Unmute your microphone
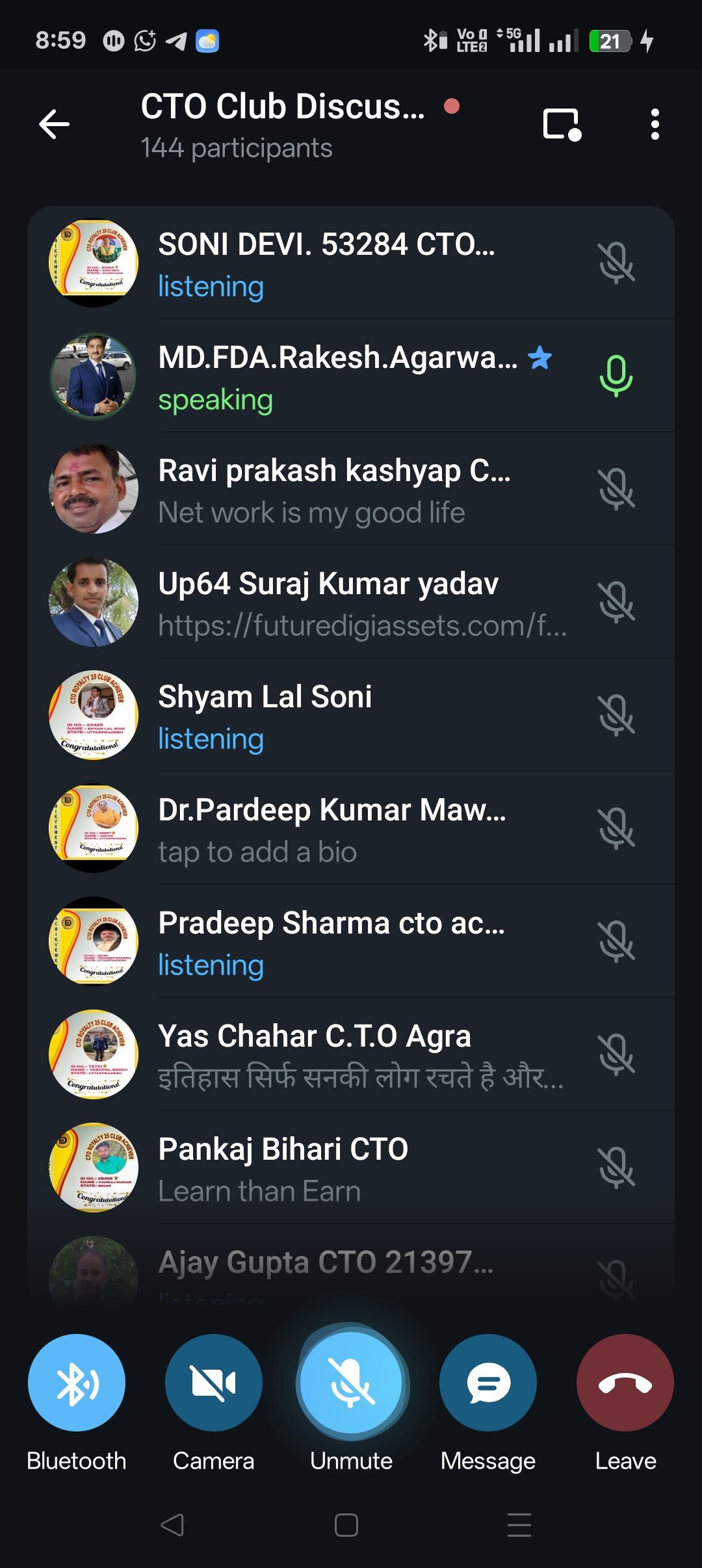This screenshot has width=702, height=1568. [x=352, y=1383]
